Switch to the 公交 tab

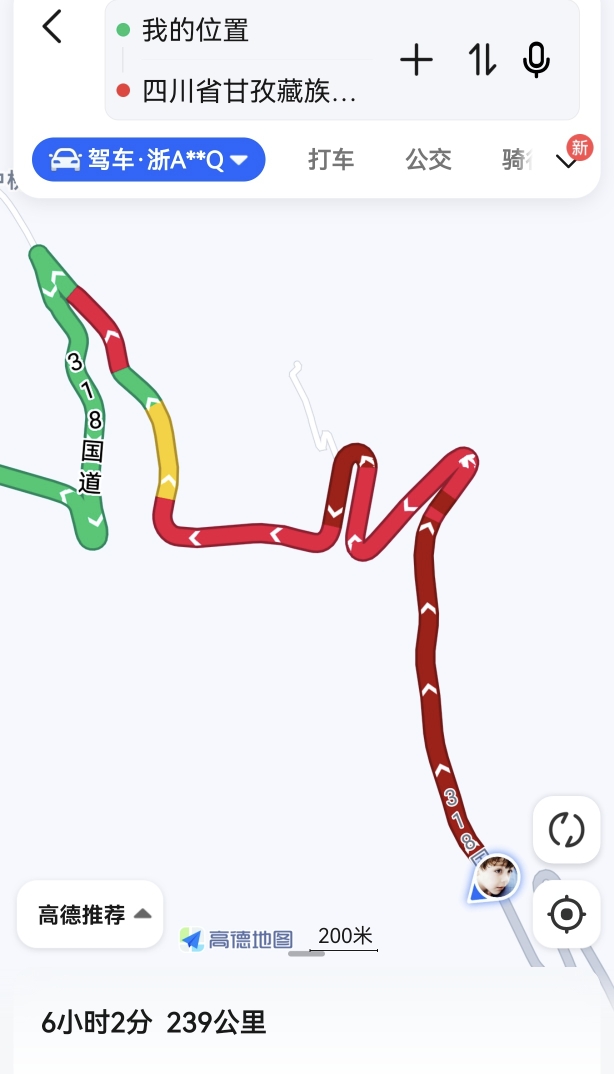pyautogui.click(x=428, y=160)
